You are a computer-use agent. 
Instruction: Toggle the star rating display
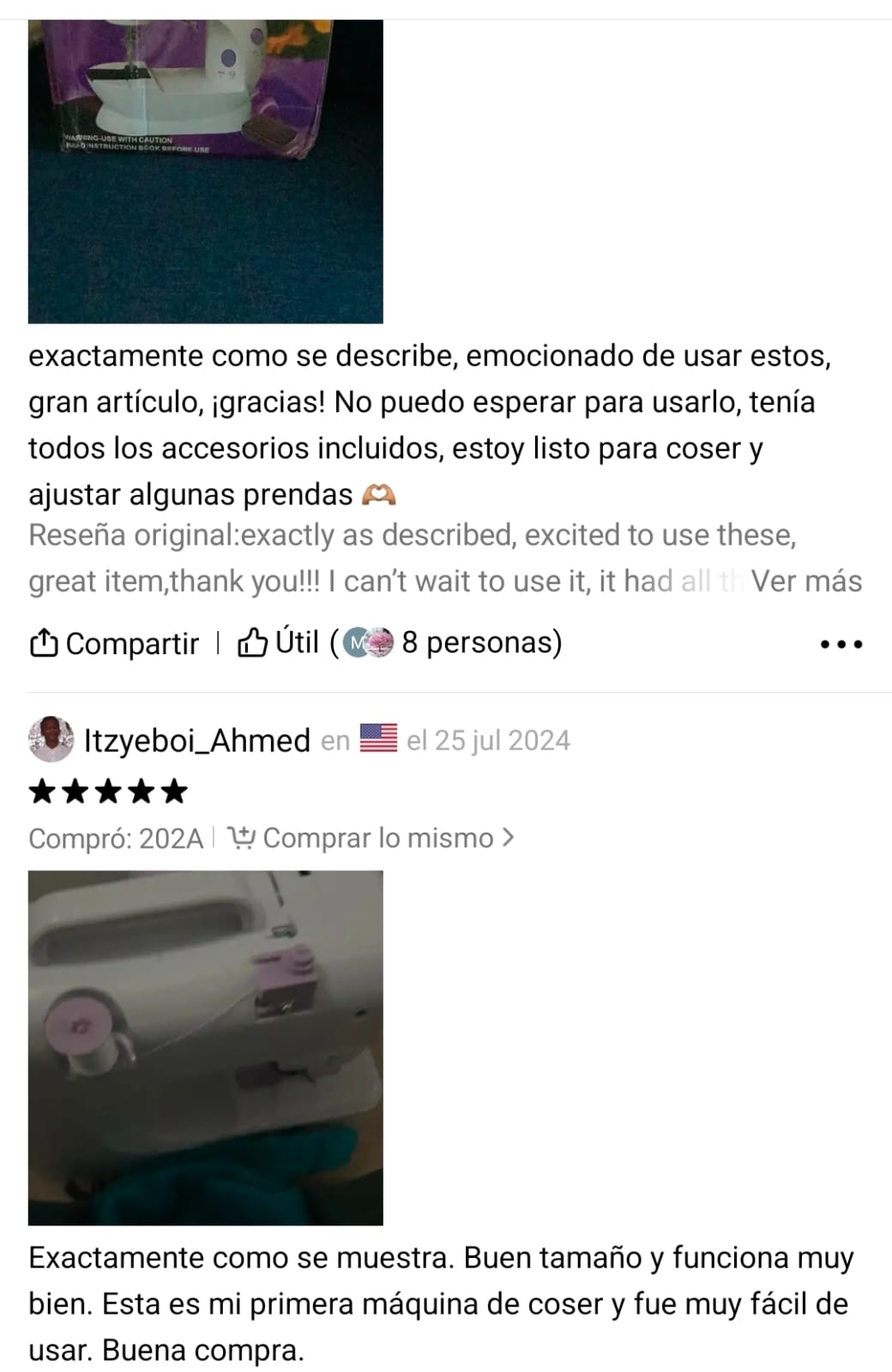107,791
